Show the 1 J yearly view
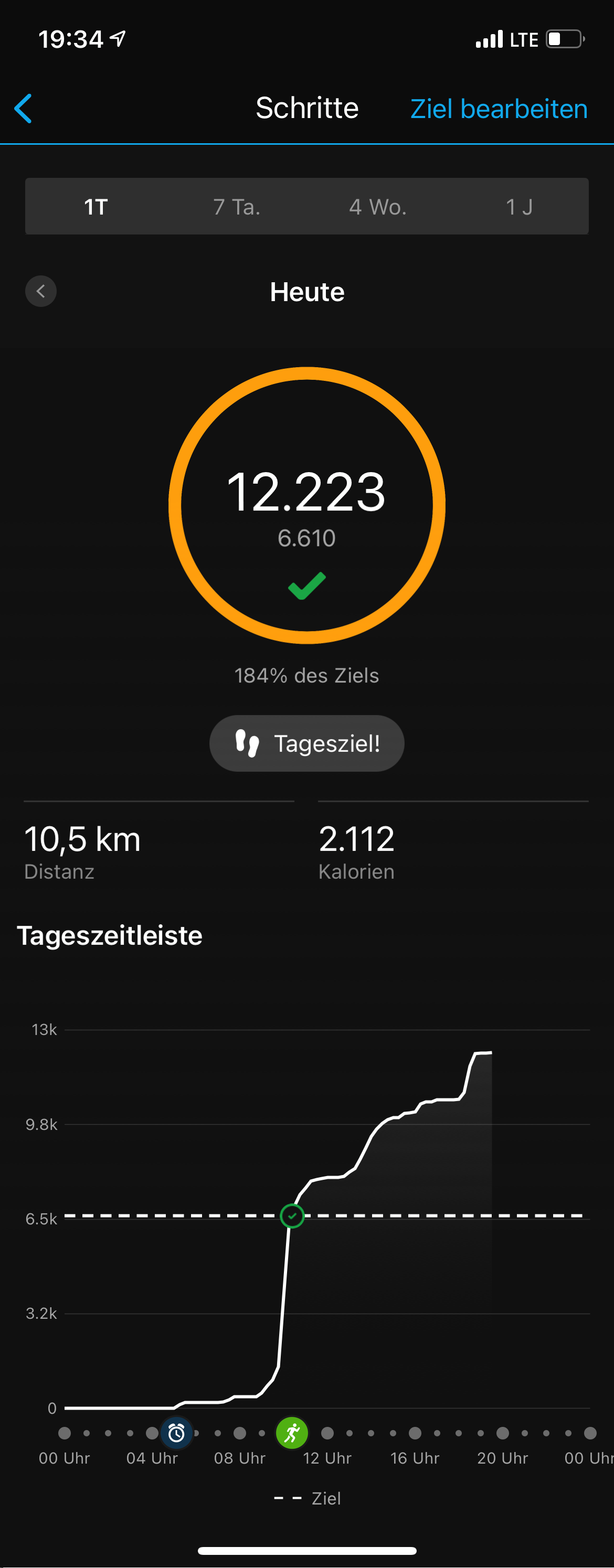Screen dimensions: 614x1568 point(519,207)
